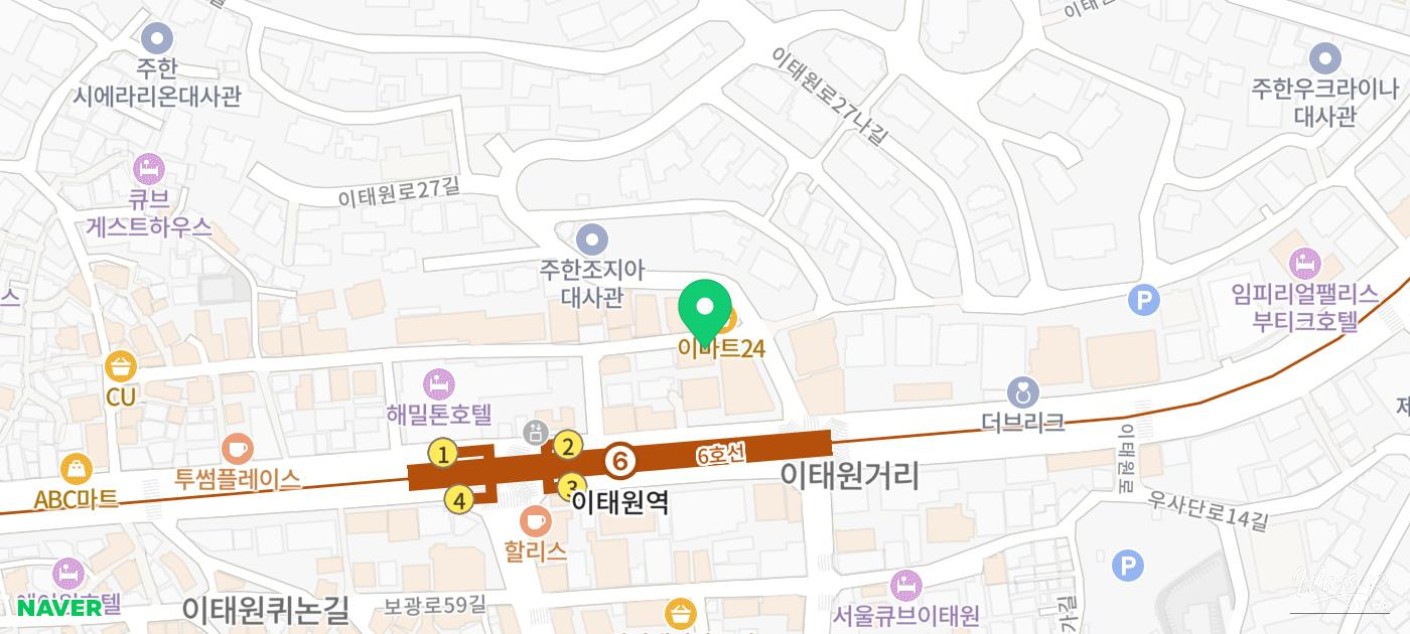Select exit 2 of 이태원역
The image size is (1410, 634).
(x=567, y=446)
